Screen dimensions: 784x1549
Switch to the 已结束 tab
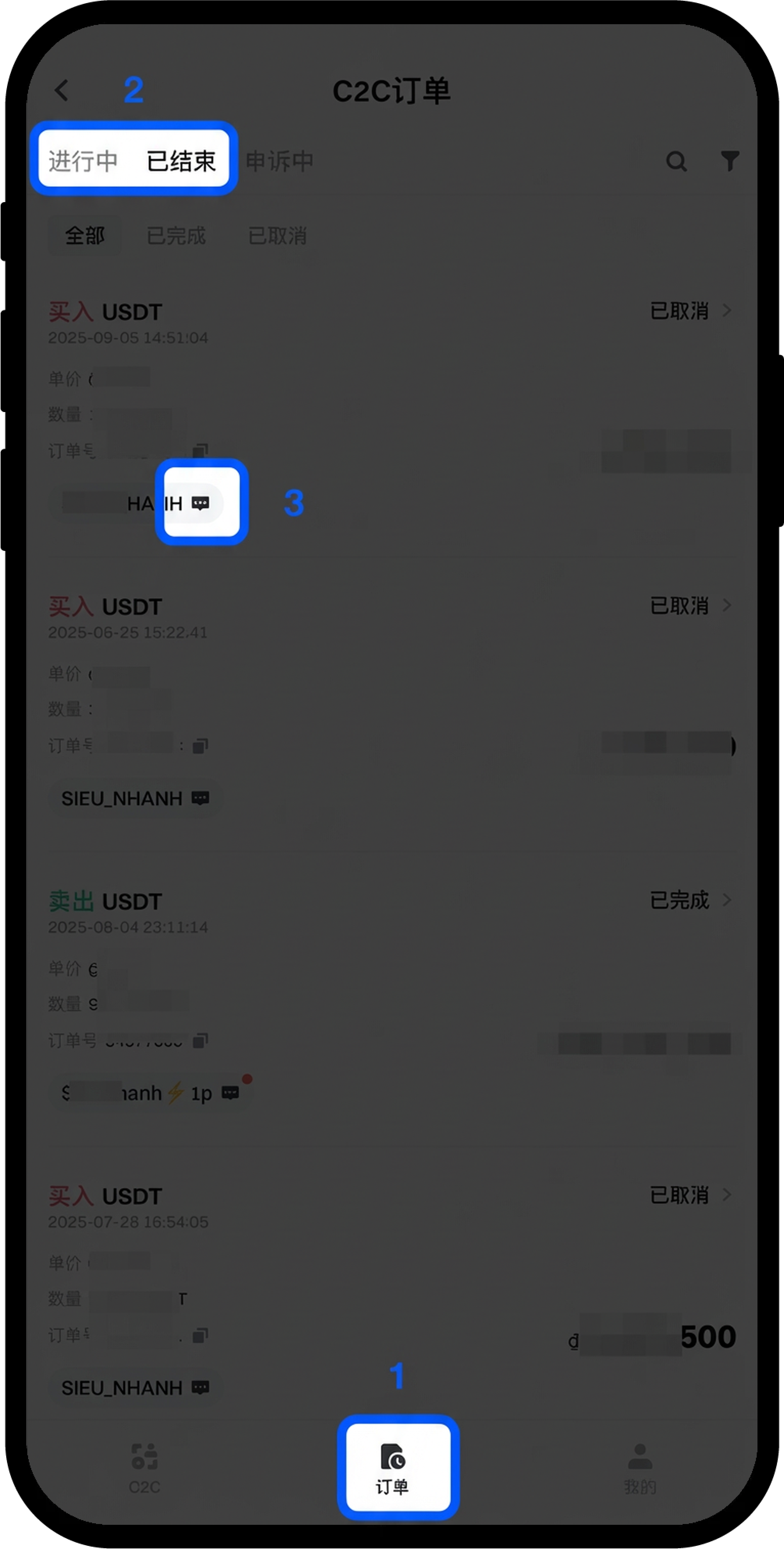coord(181,160)
